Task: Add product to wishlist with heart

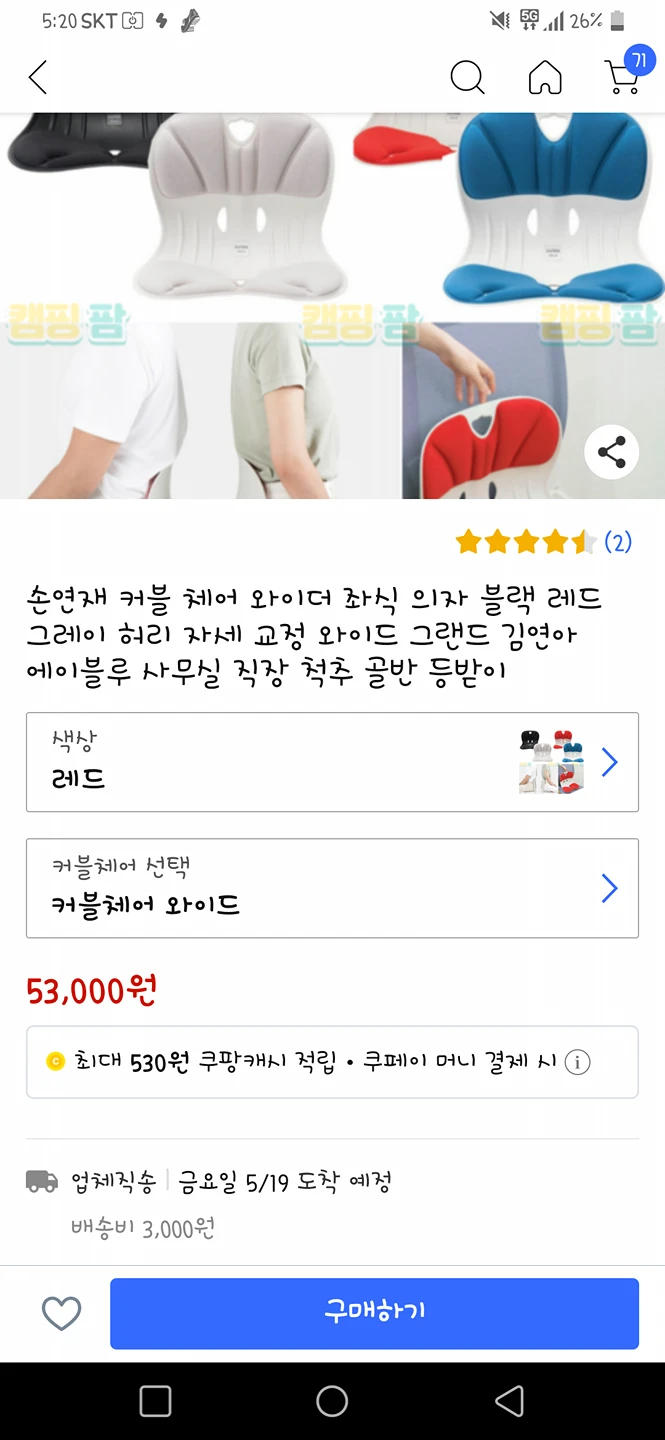Action: [61, 1313]
